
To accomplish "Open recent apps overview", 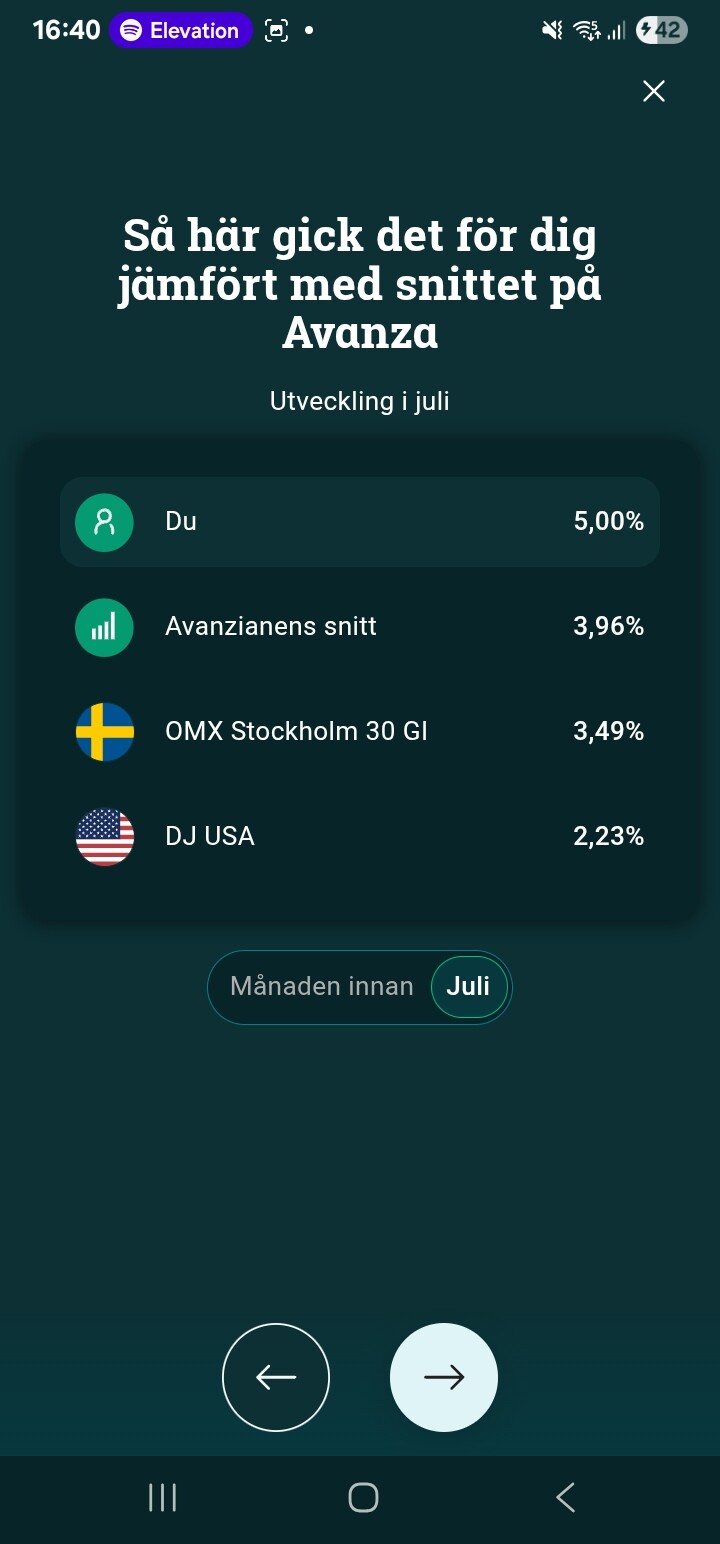I will click(x=162, y=1497).
